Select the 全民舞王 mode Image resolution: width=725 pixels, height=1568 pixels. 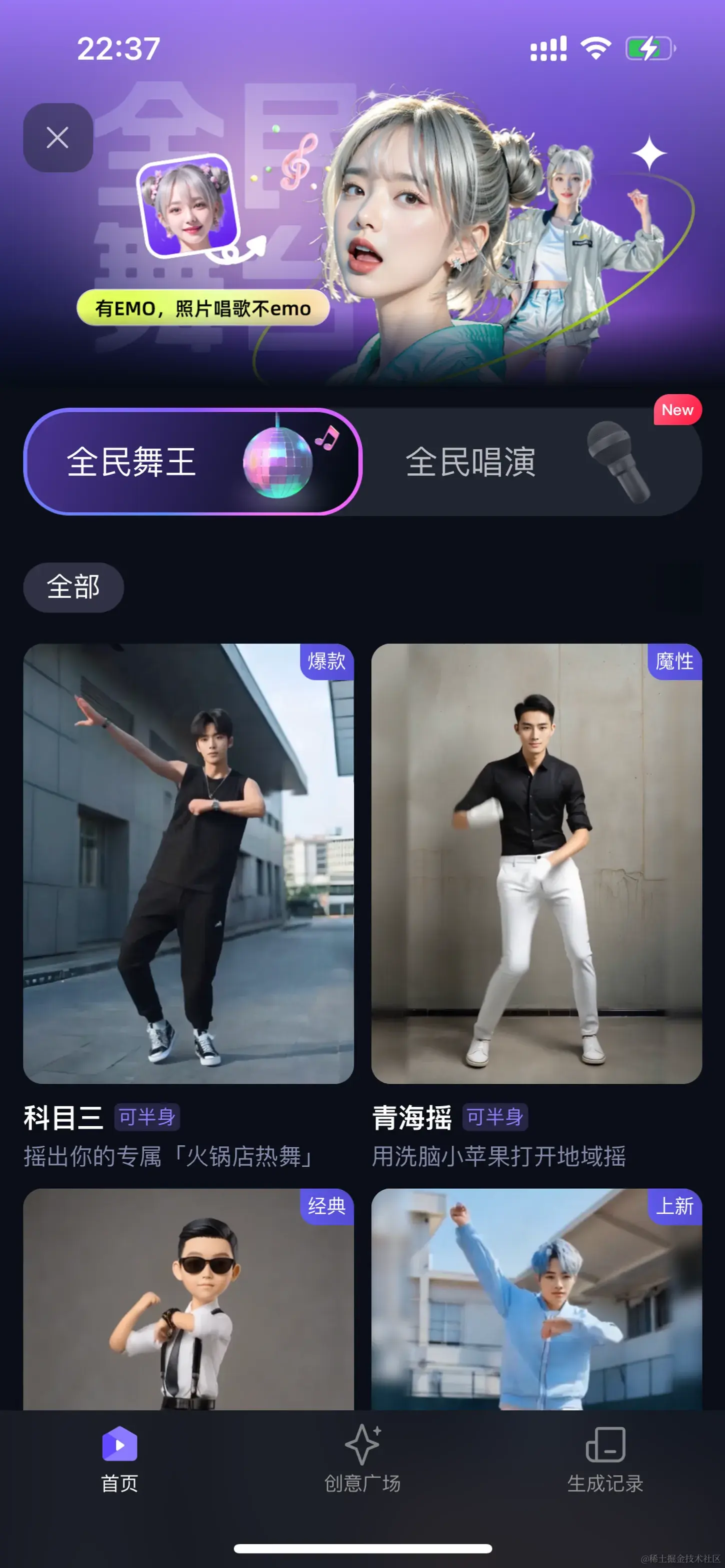click(x=192, y=461)
